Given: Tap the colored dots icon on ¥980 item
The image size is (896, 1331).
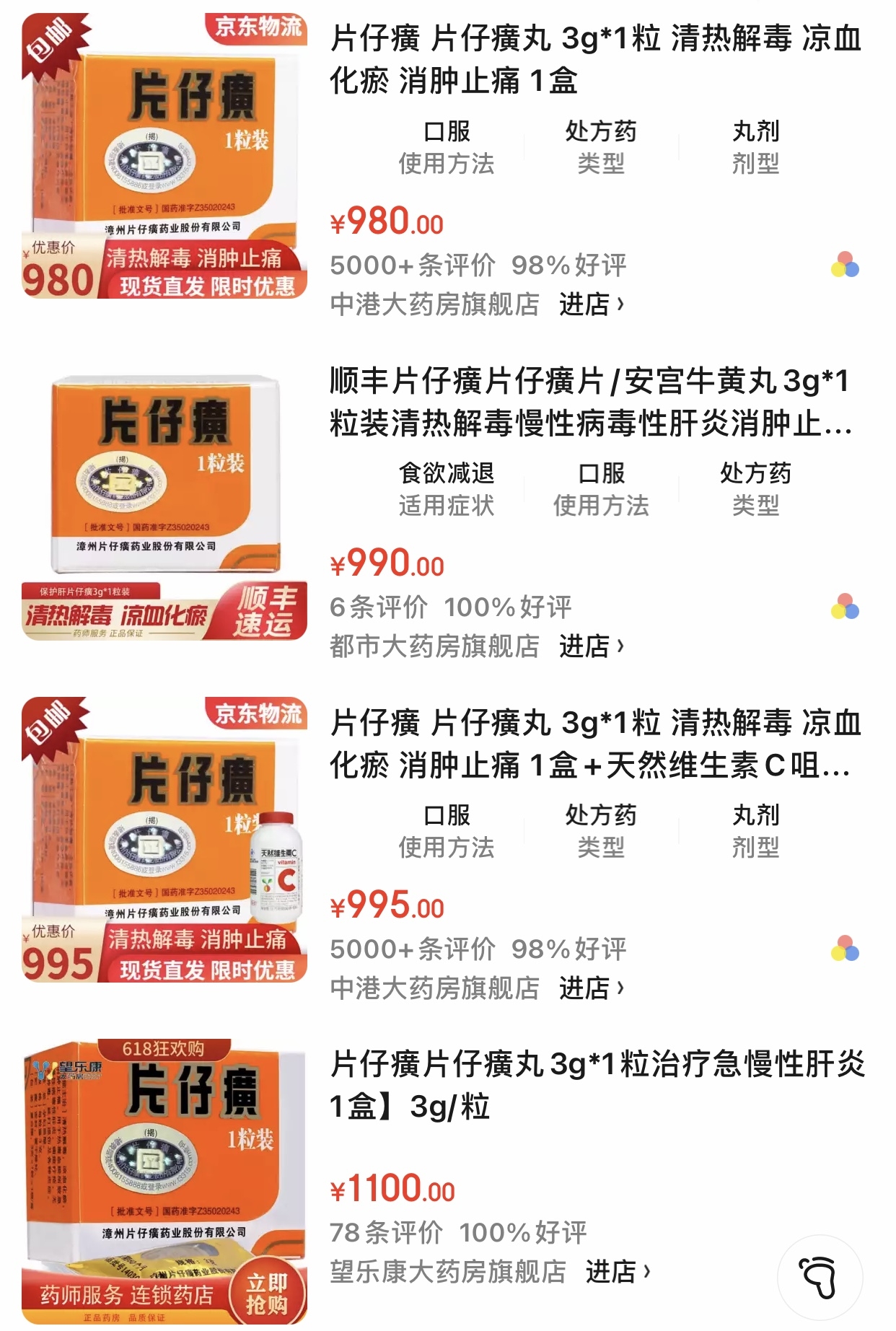Looking at the screenshot, I should click(845, 265).
